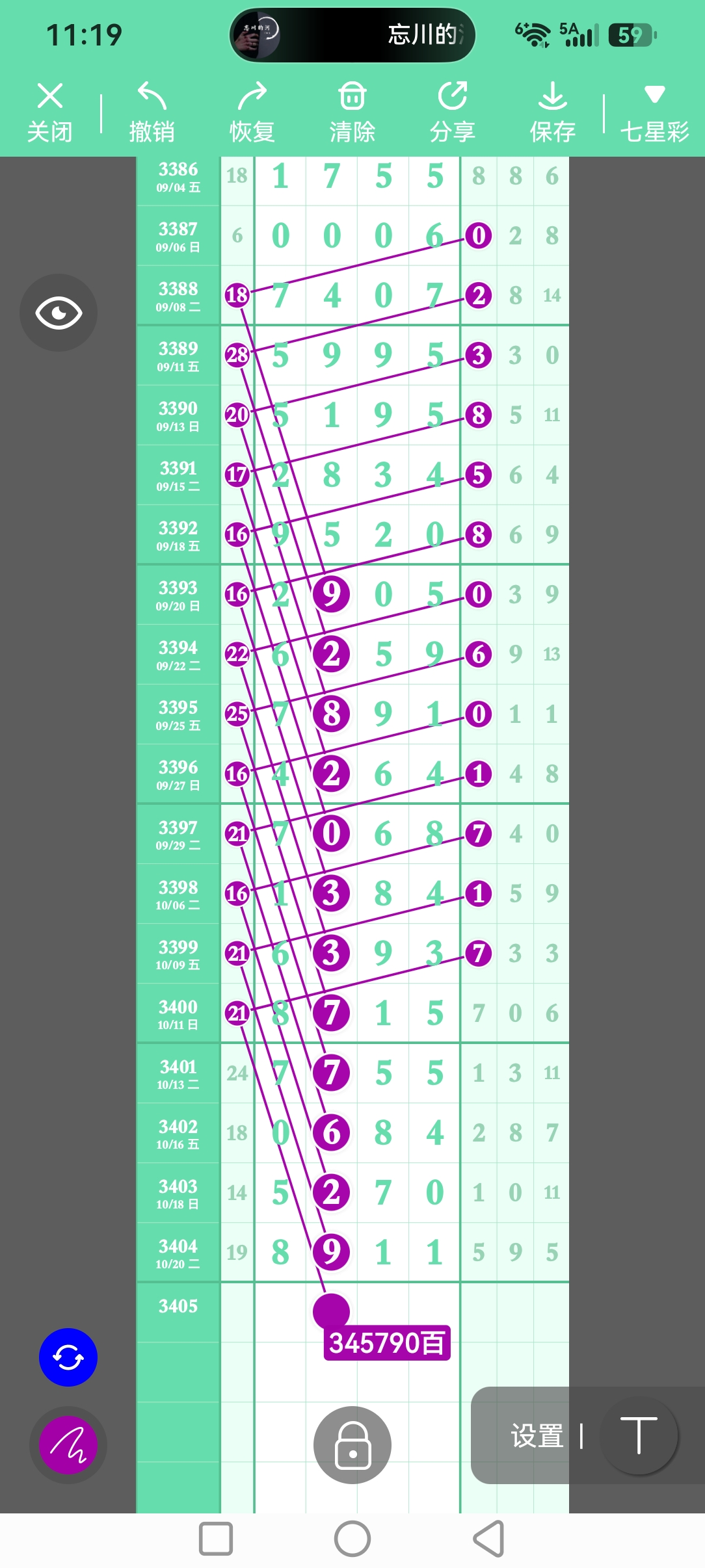Screen dimensions: 705x1568
Task: Select the T text tool
Action: pyautogui.click(x=639, y=1436)
